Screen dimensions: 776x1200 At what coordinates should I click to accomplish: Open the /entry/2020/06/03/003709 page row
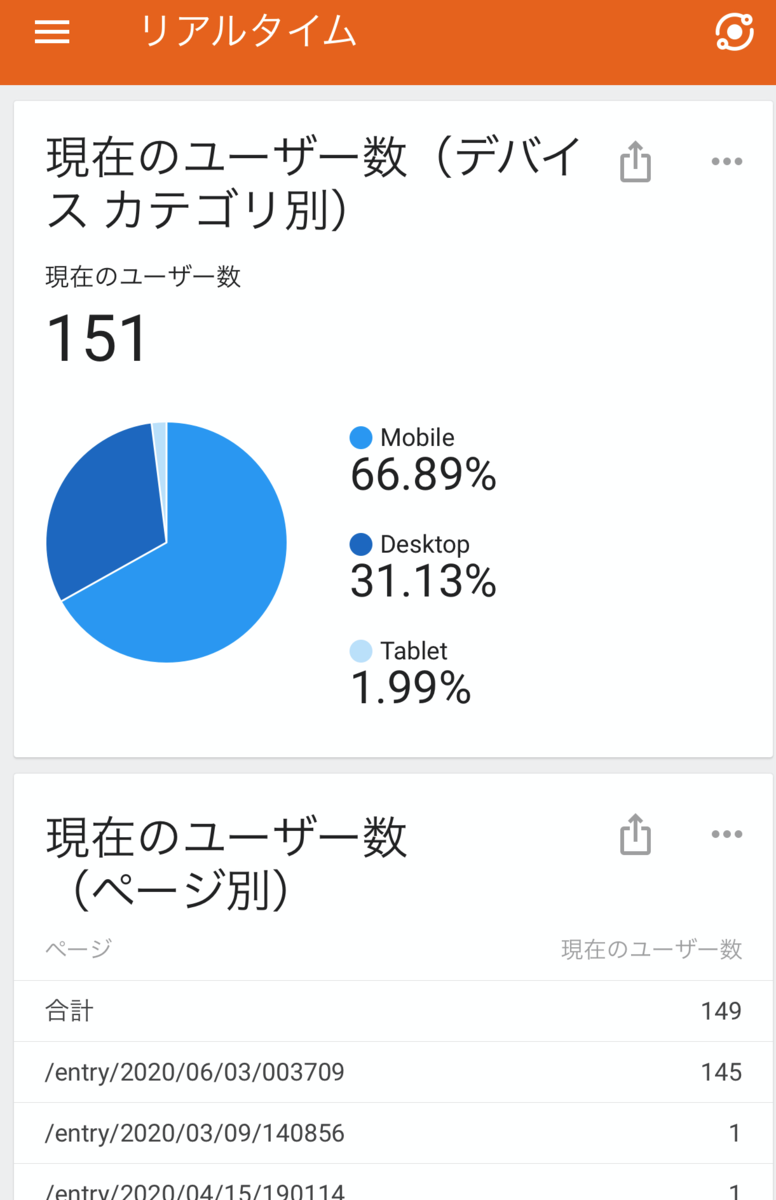pyautogui.click(x=393, y=1072)
